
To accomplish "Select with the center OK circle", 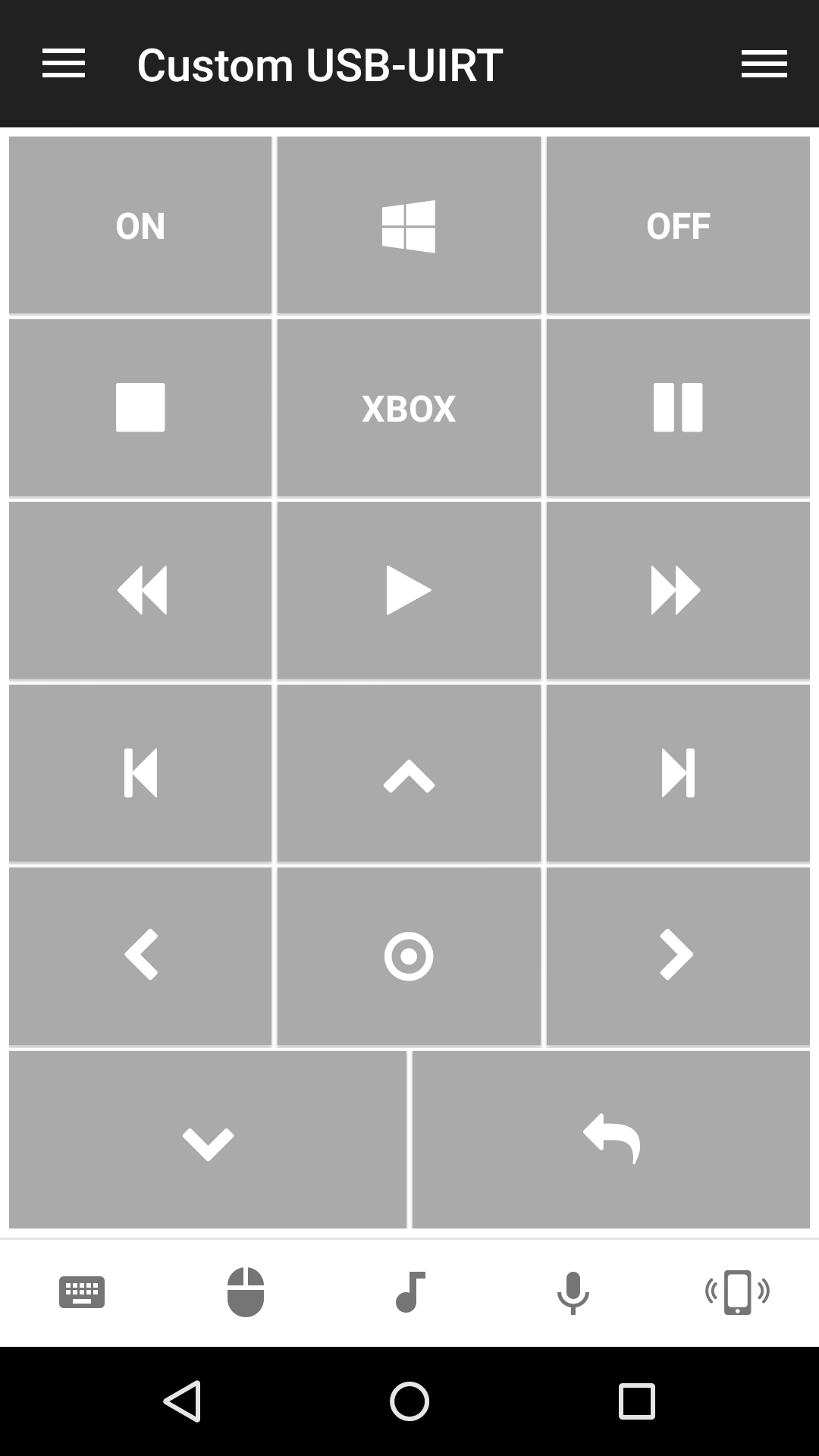I will [409, 955].
